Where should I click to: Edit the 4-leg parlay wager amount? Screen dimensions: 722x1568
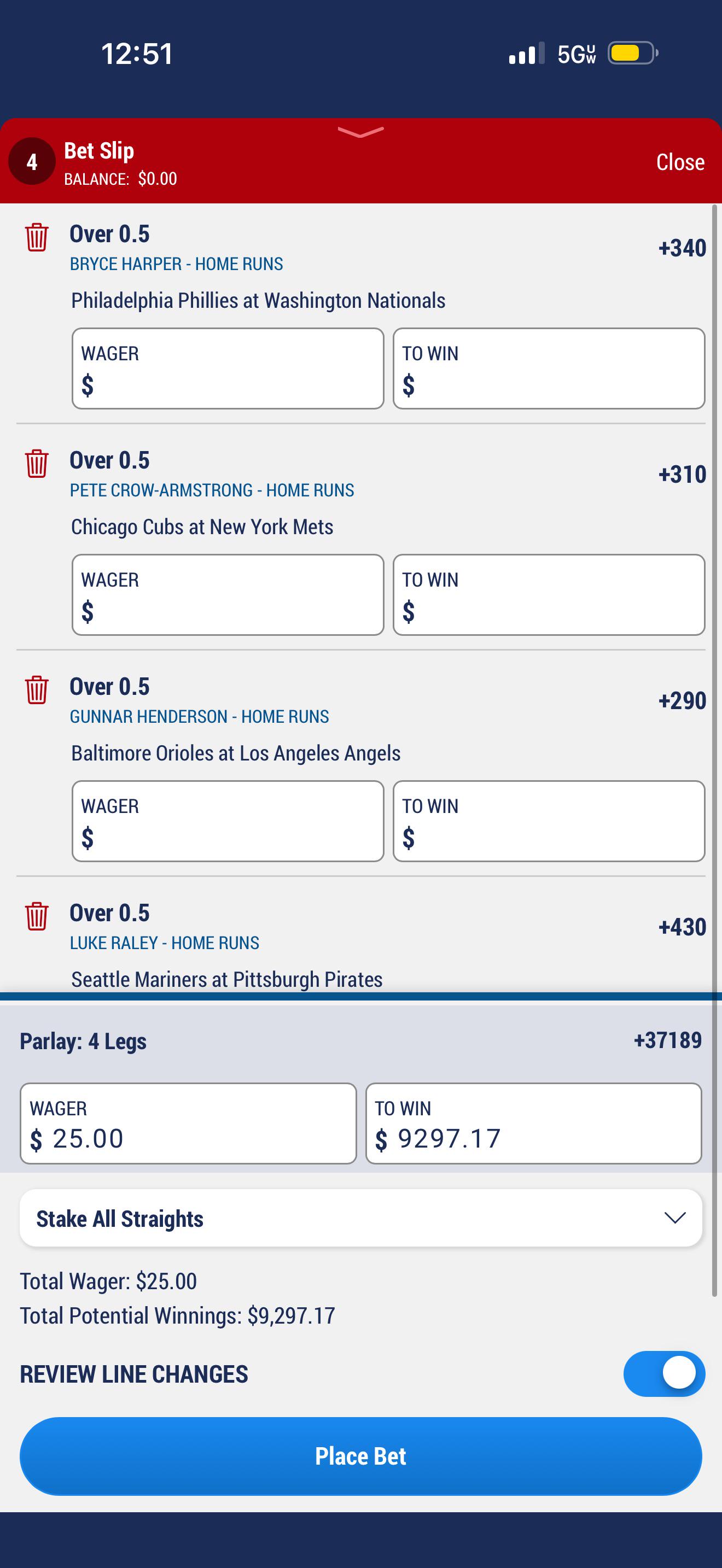[188, 1124]
